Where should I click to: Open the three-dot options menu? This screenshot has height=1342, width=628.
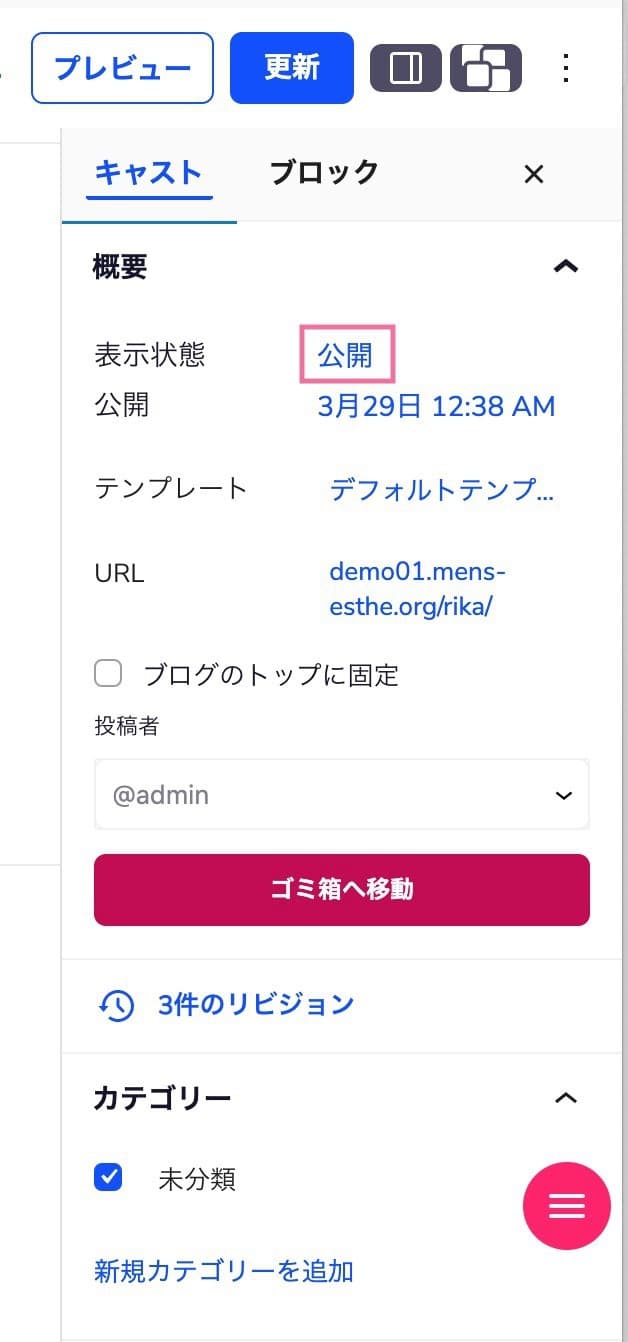pos(566,68)
